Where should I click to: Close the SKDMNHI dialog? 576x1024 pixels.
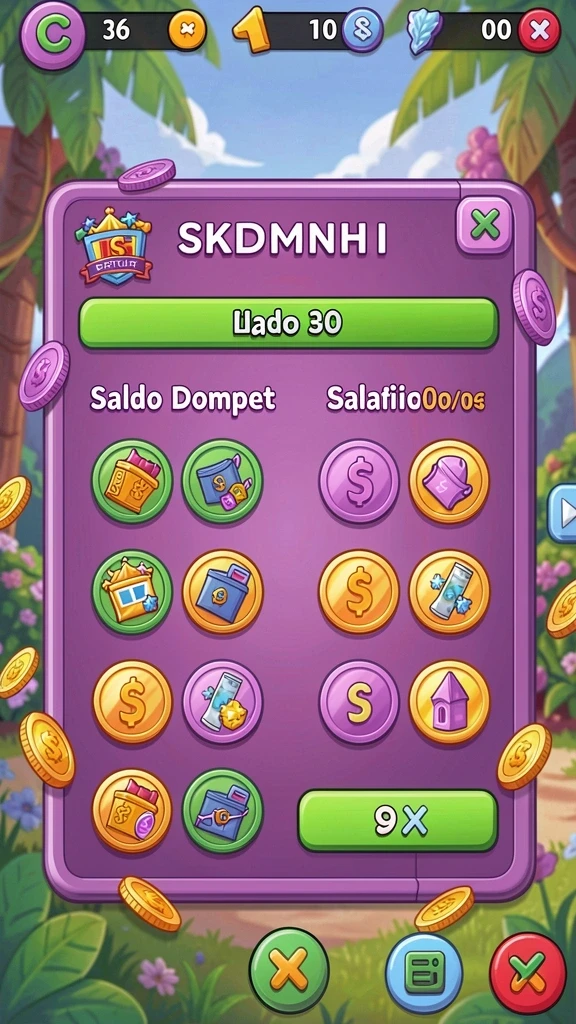tap(484, 225)
